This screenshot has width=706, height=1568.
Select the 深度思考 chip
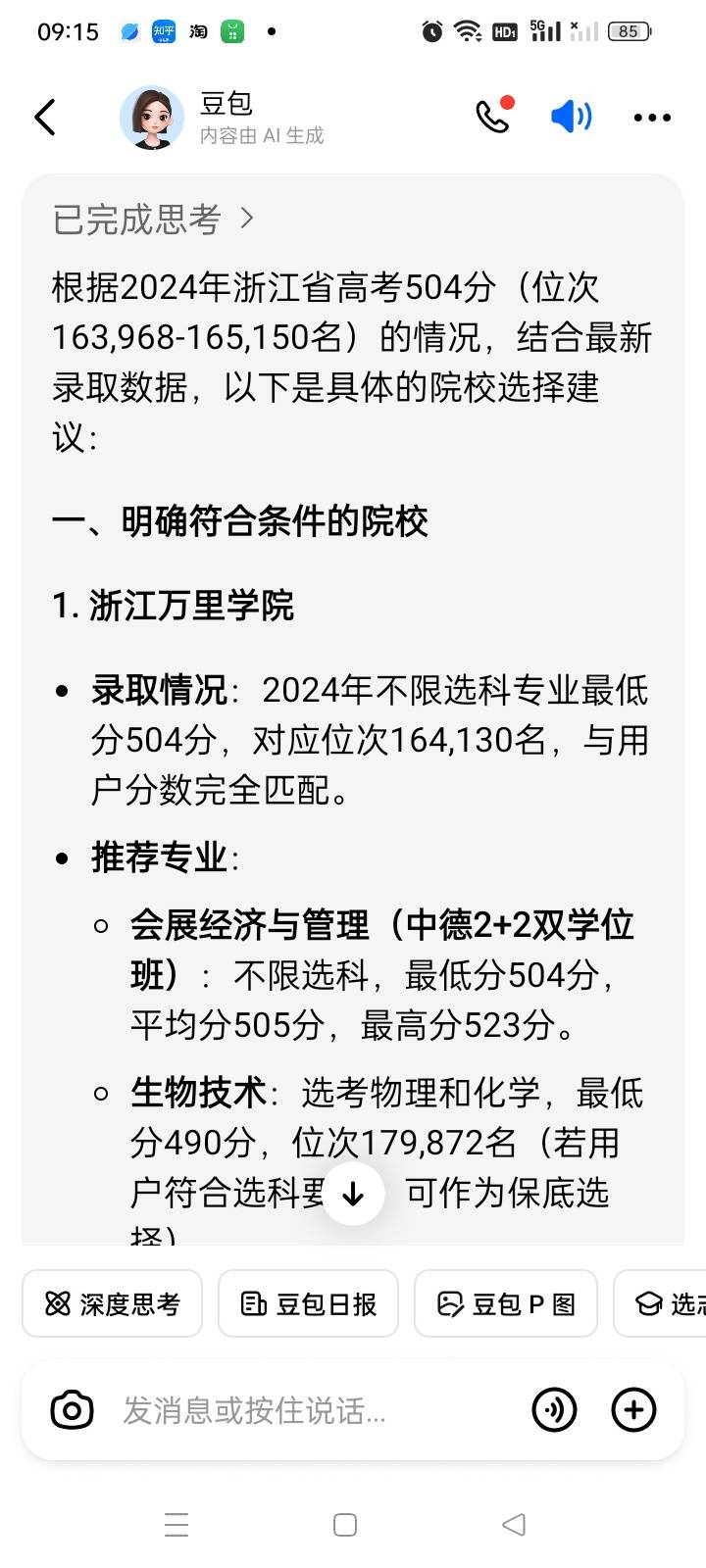tap(112, 1303)
